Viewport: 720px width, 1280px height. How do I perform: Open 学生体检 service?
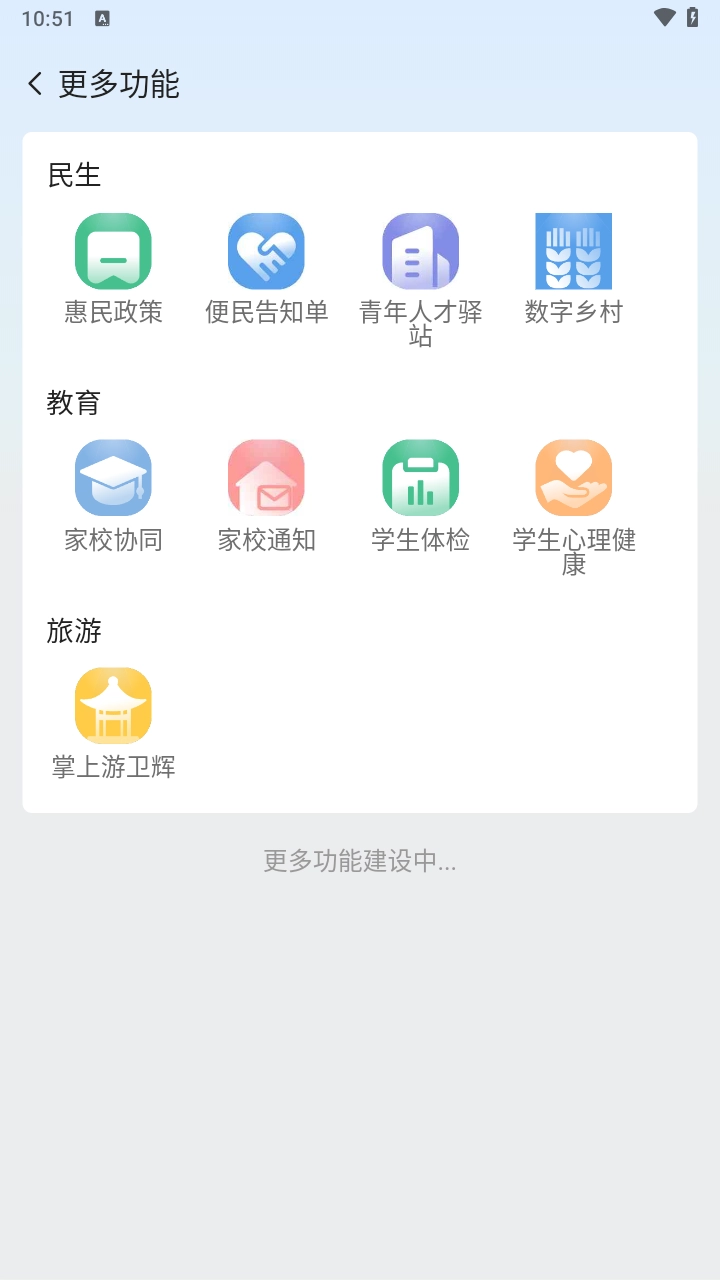420,478
